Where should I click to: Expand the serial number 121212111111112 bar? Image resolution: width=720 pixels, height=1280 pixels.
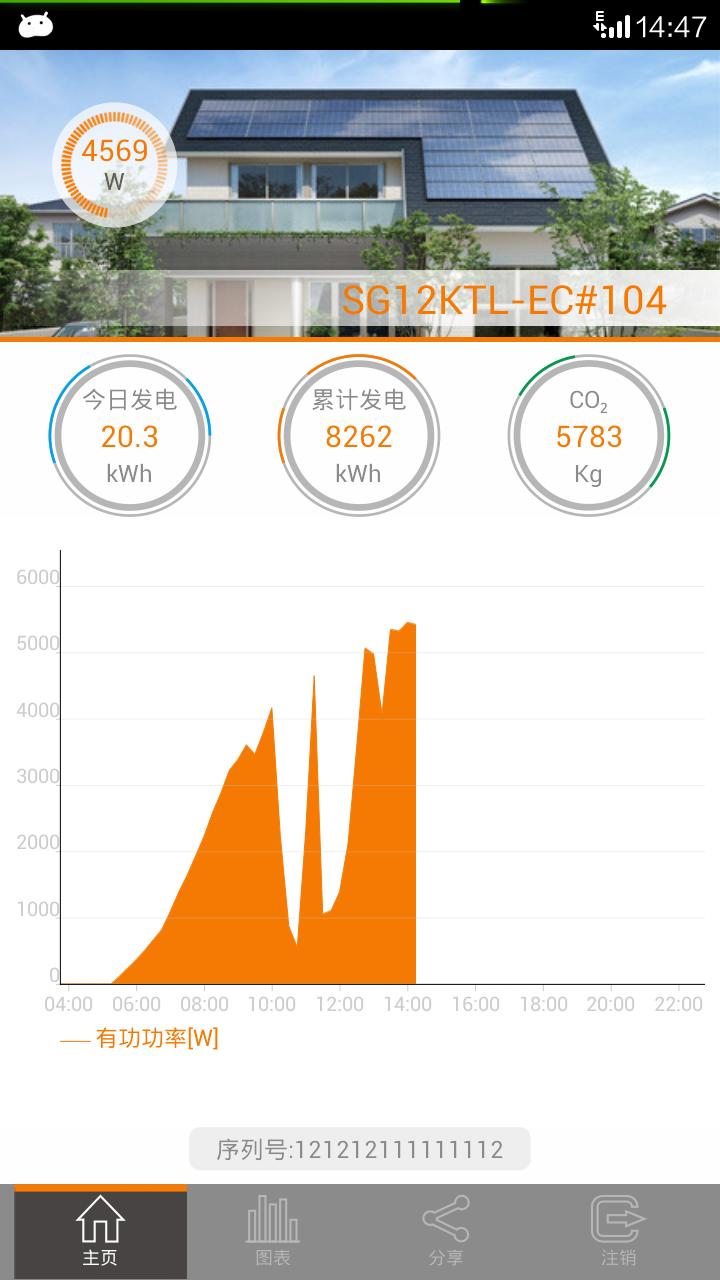point(359,1148)
